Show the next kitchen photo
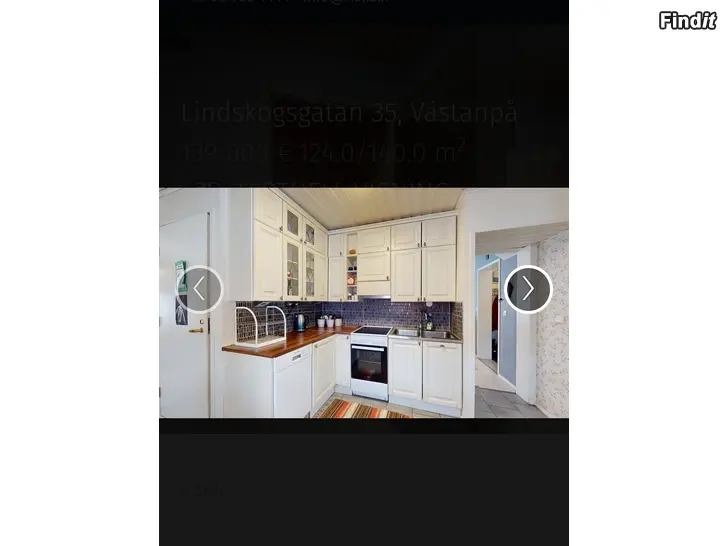This screenshot has height=546, width=728. pyautogui.click(x=528, y=289)
